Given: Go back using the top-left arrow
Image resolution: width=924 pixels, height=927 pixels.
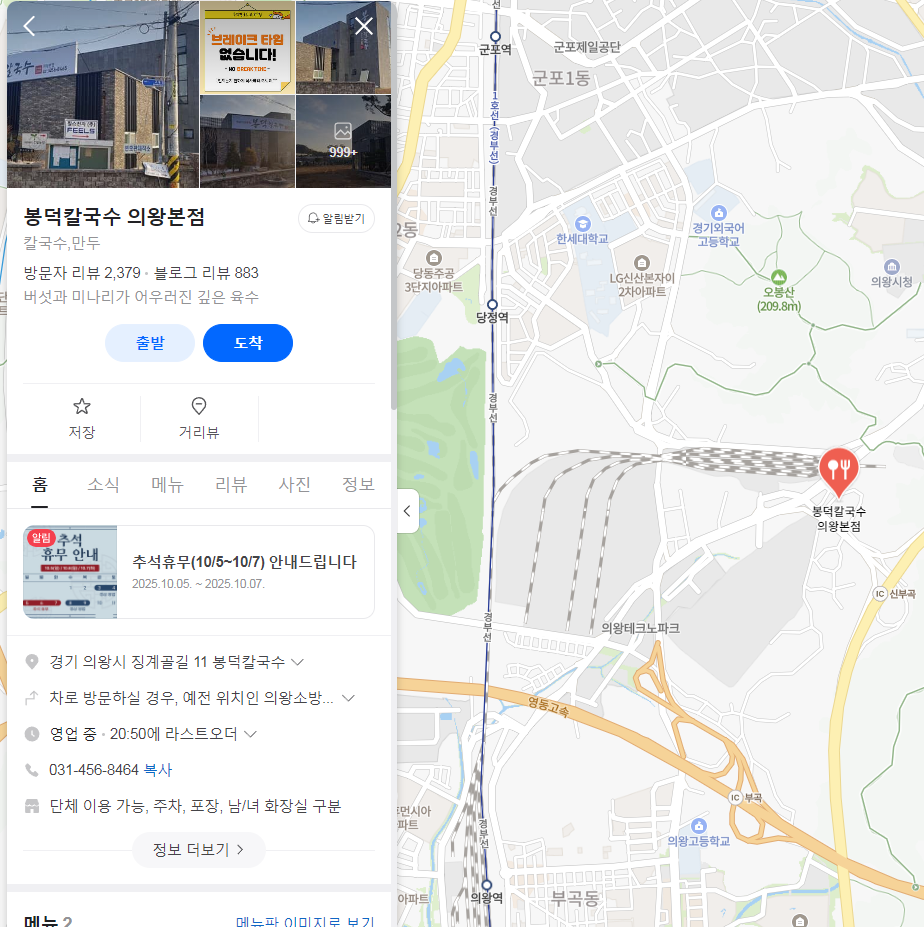Looking at the screenshot, I should click(29, 26).
